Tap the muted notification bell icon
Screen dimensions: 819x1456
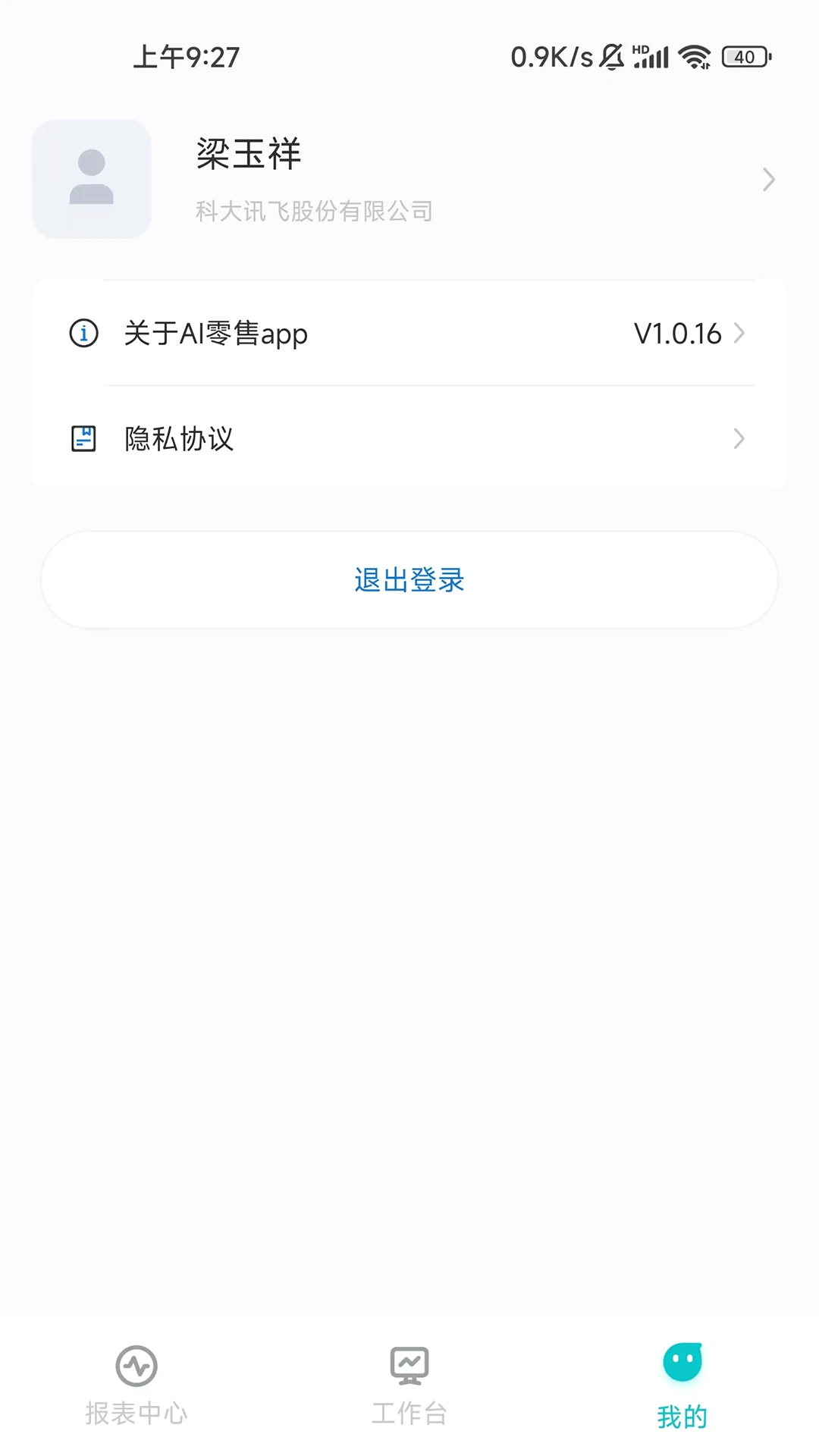[x=609, y=55]
